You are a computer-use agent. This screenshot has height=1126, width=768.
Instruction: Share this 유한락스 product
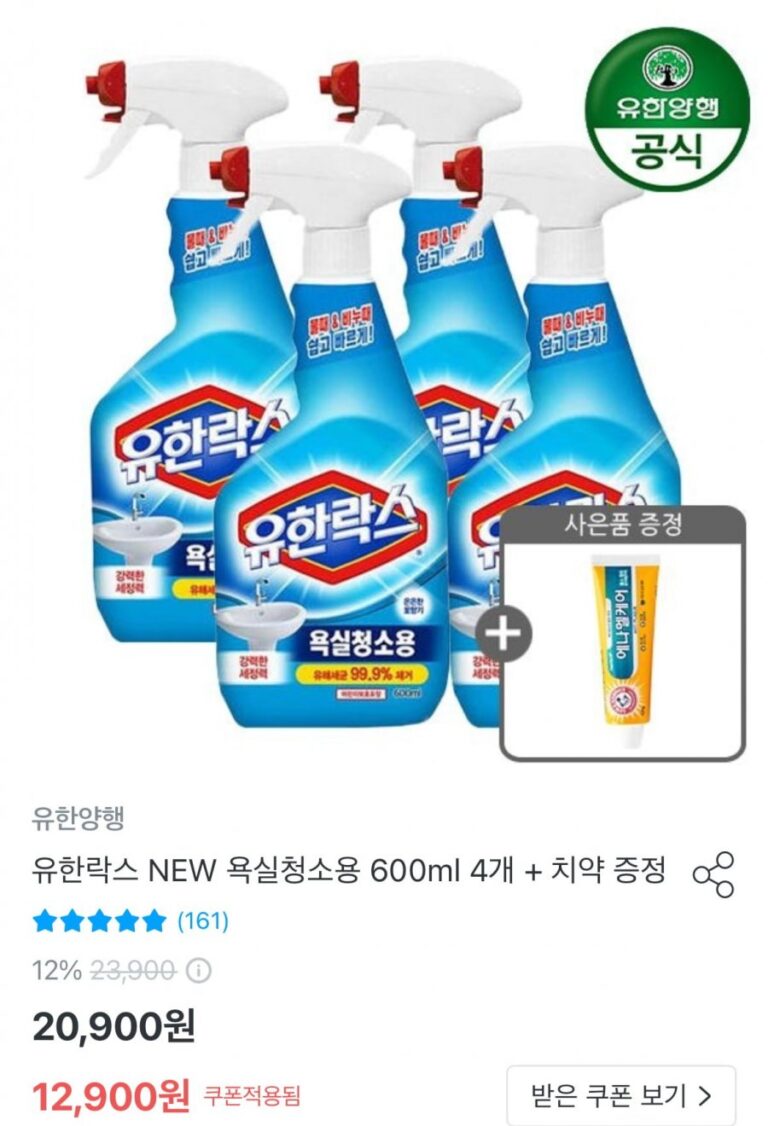coord(713,874)
